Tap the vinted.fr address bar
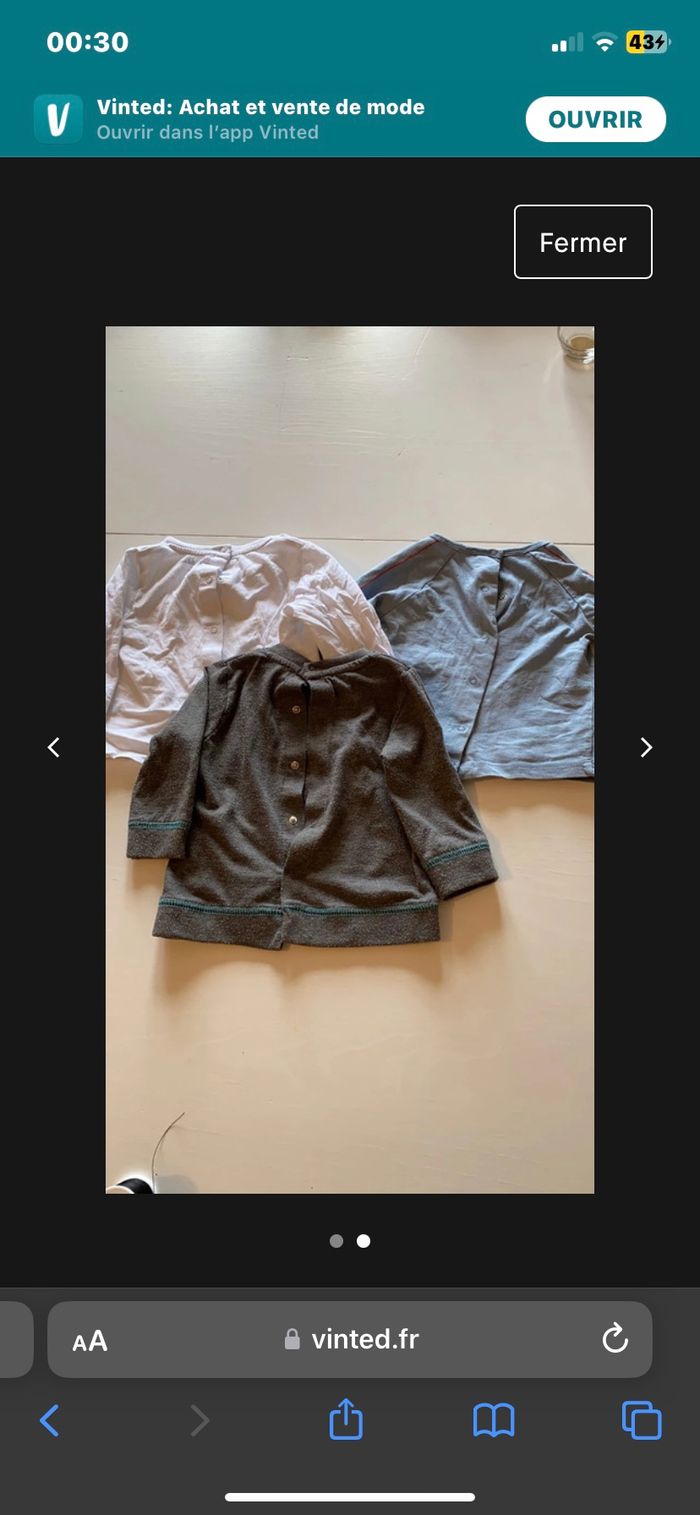The height and width of the screenshot is (1515, 700). [352, 1339]
